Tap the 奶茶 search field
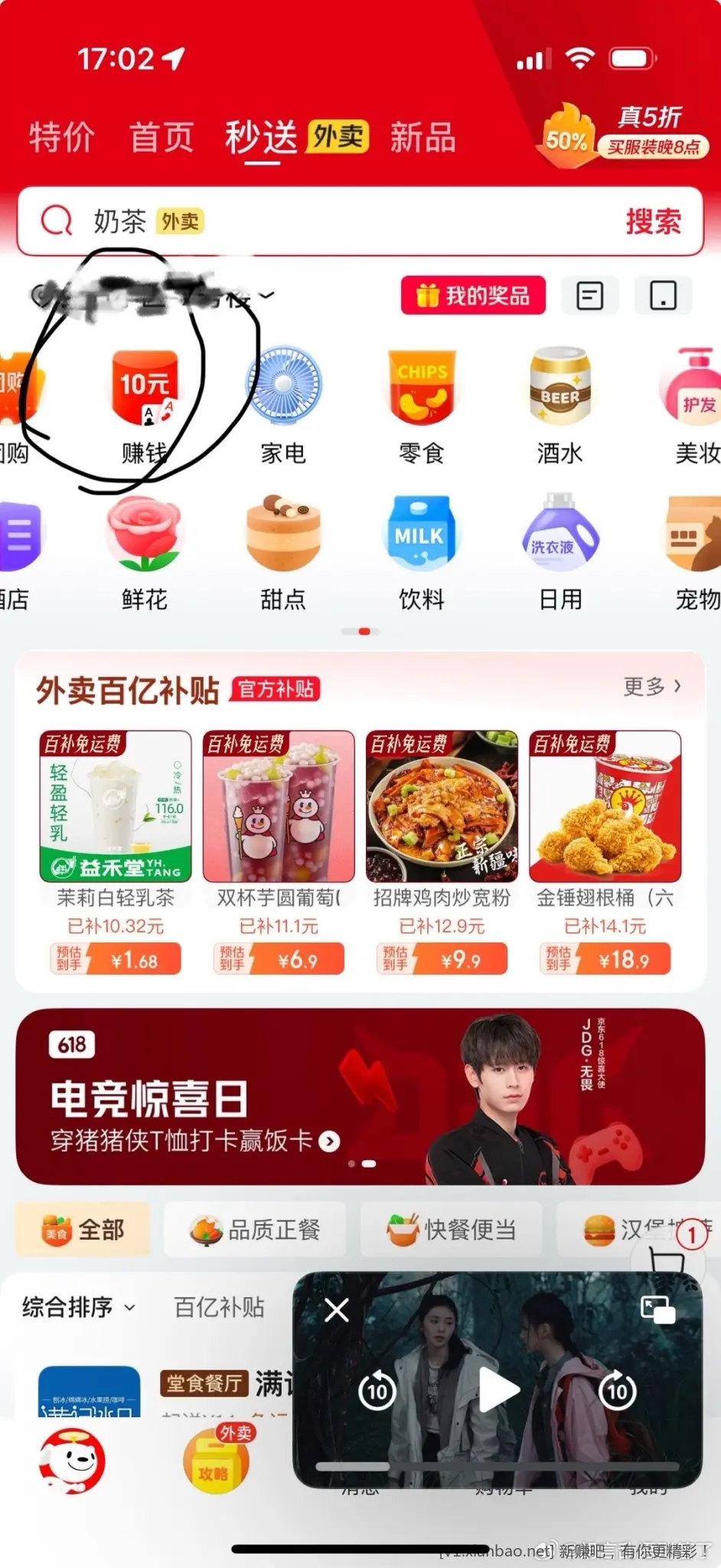The width and height of the screenshot is (721, 1568). 306,222
